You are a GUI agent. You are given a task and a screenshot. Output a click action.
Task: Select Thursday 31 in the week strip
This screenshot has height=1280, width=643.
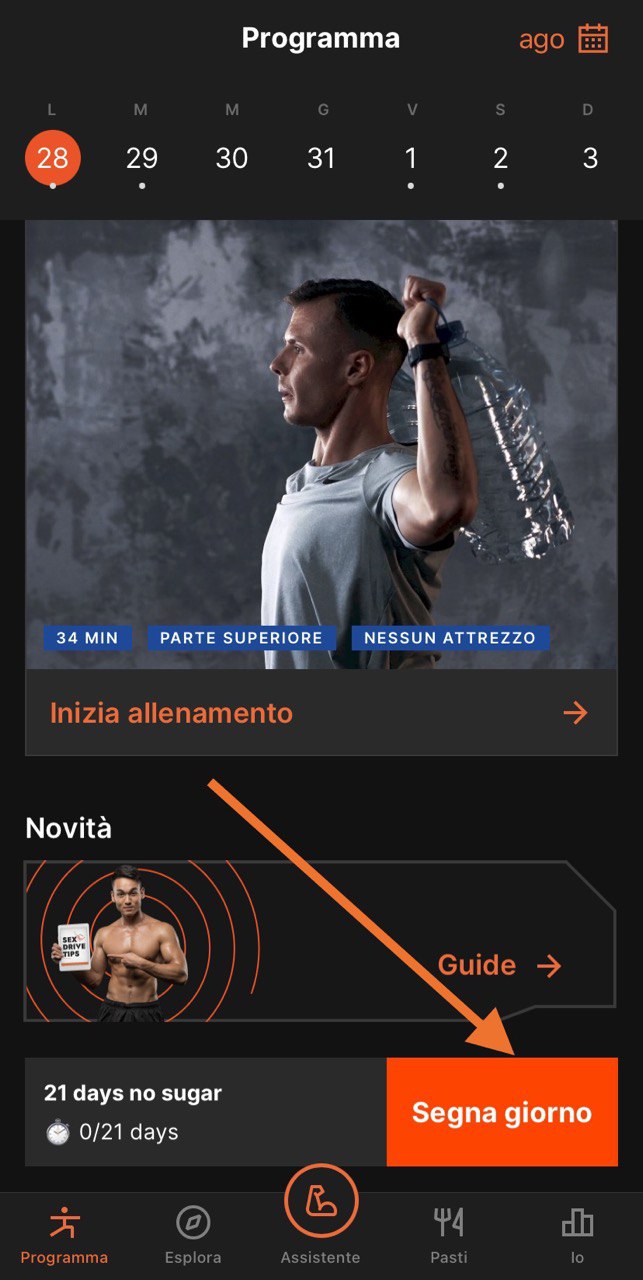pos(321,158)
